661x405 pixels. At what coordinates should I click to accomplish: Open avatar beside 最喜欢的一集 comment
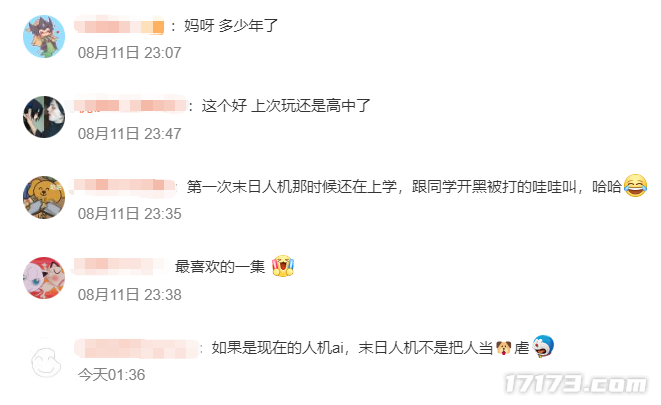[x=43, y=277]
